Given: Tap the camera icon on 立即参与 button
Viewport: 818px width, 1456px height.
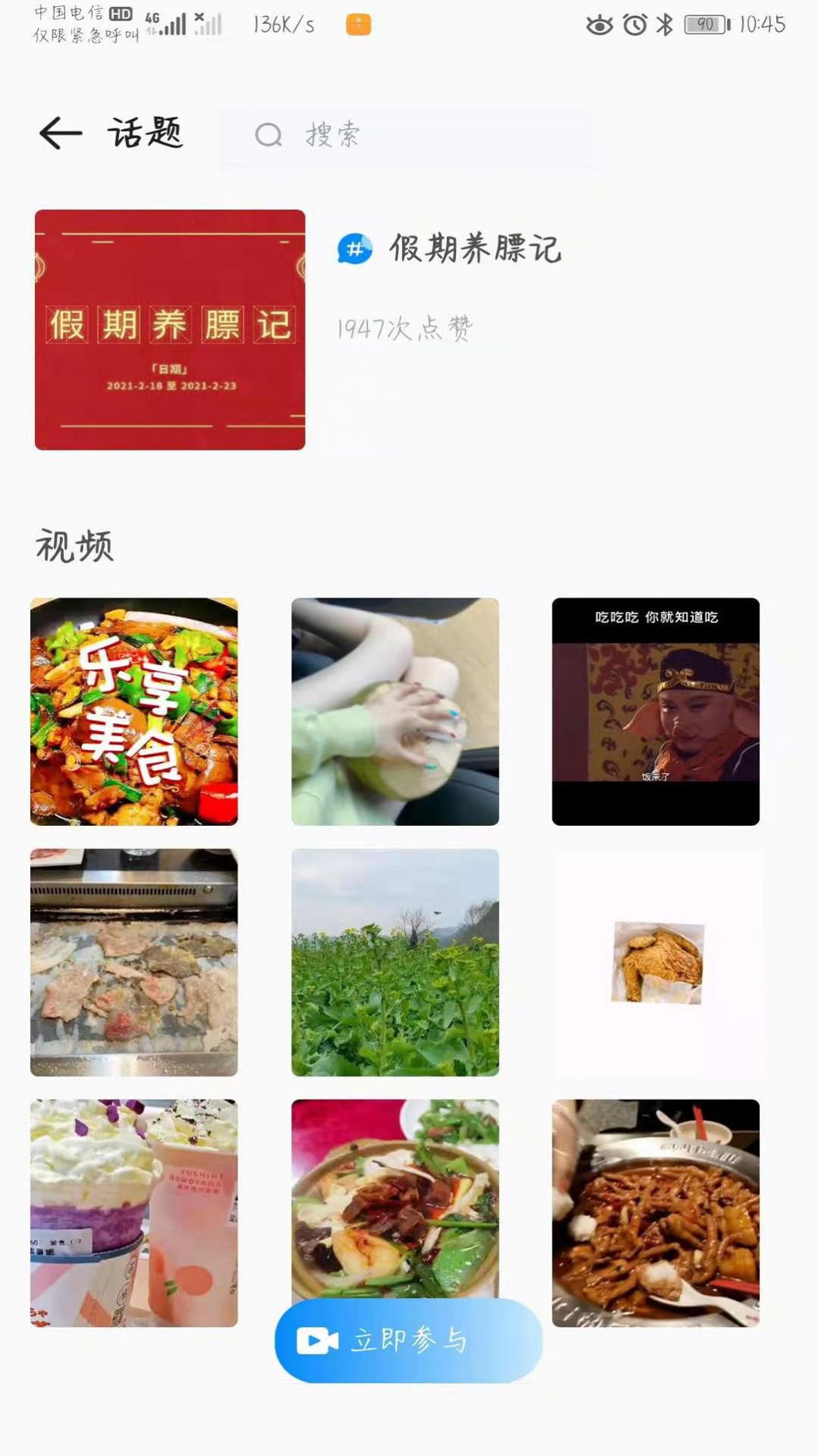Looking at the screenshot, I should 318,1341.
